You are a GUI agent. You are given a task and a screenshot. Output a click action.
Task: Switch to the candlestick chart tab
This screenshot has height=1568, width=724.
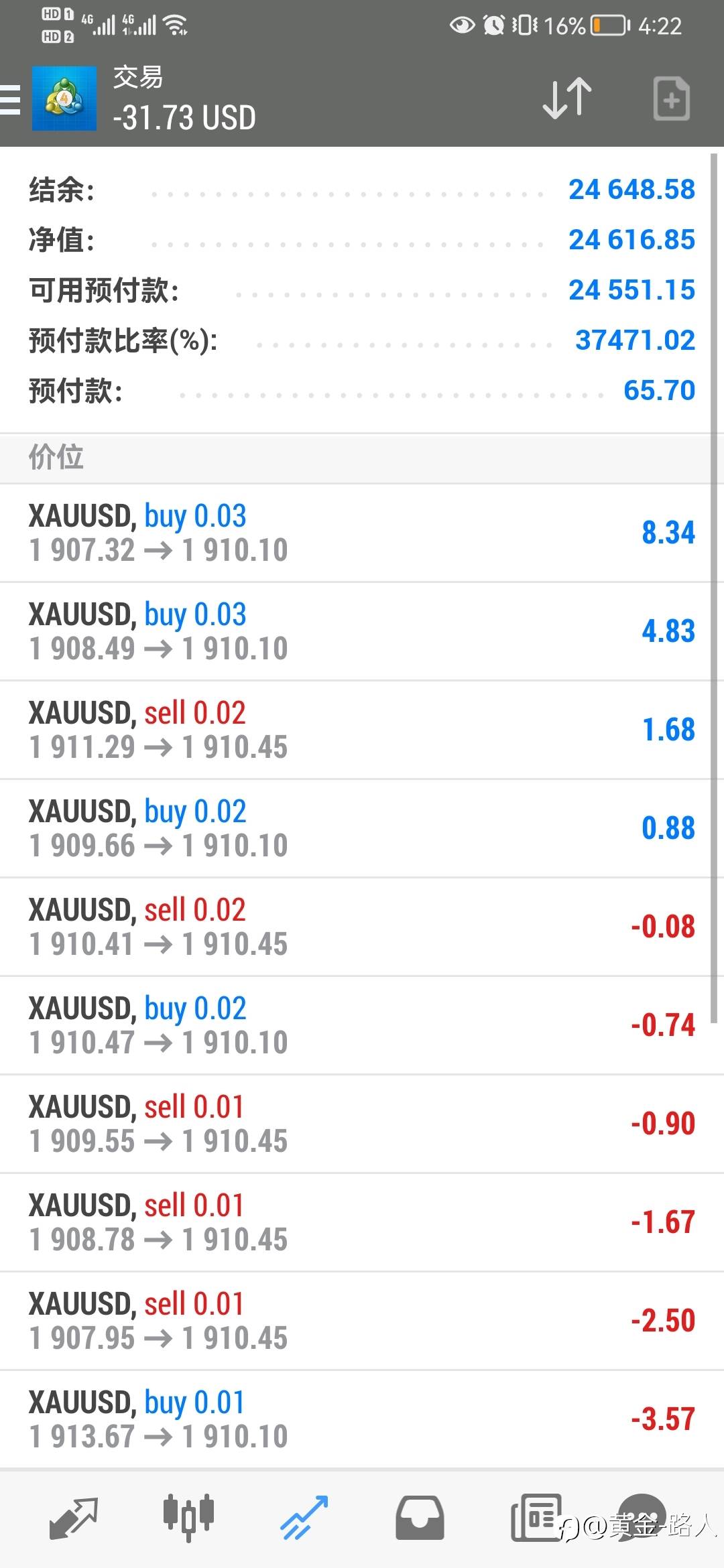point(188,1518)
